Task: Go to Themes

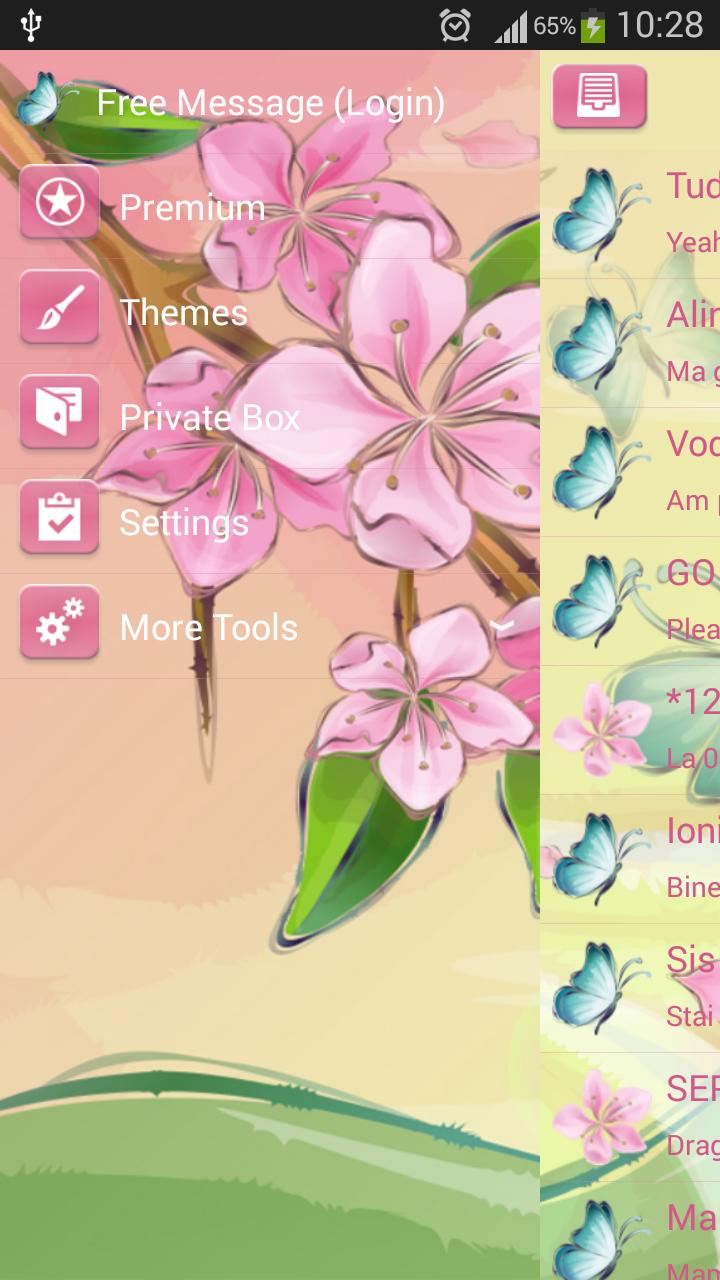Action: (x=183, y=312)
